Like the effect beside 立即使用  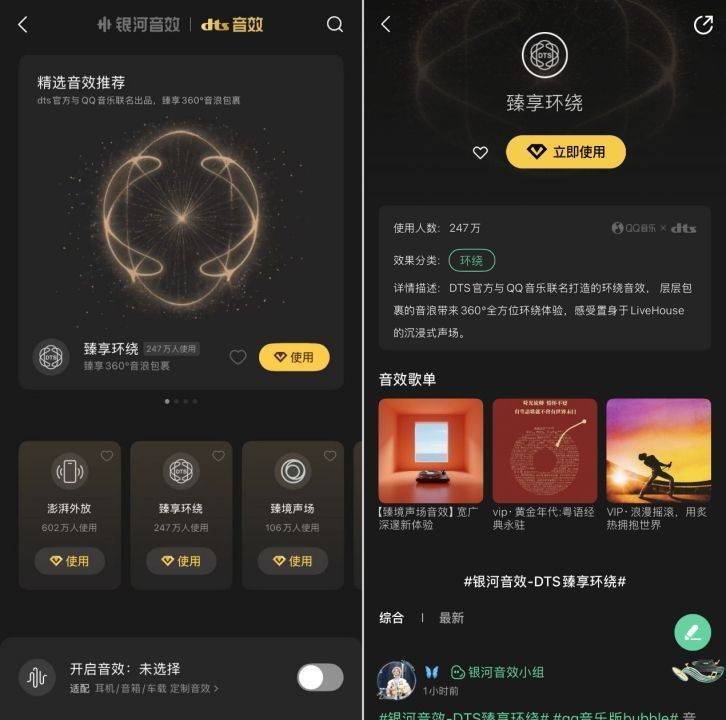(x=480, y=153)
